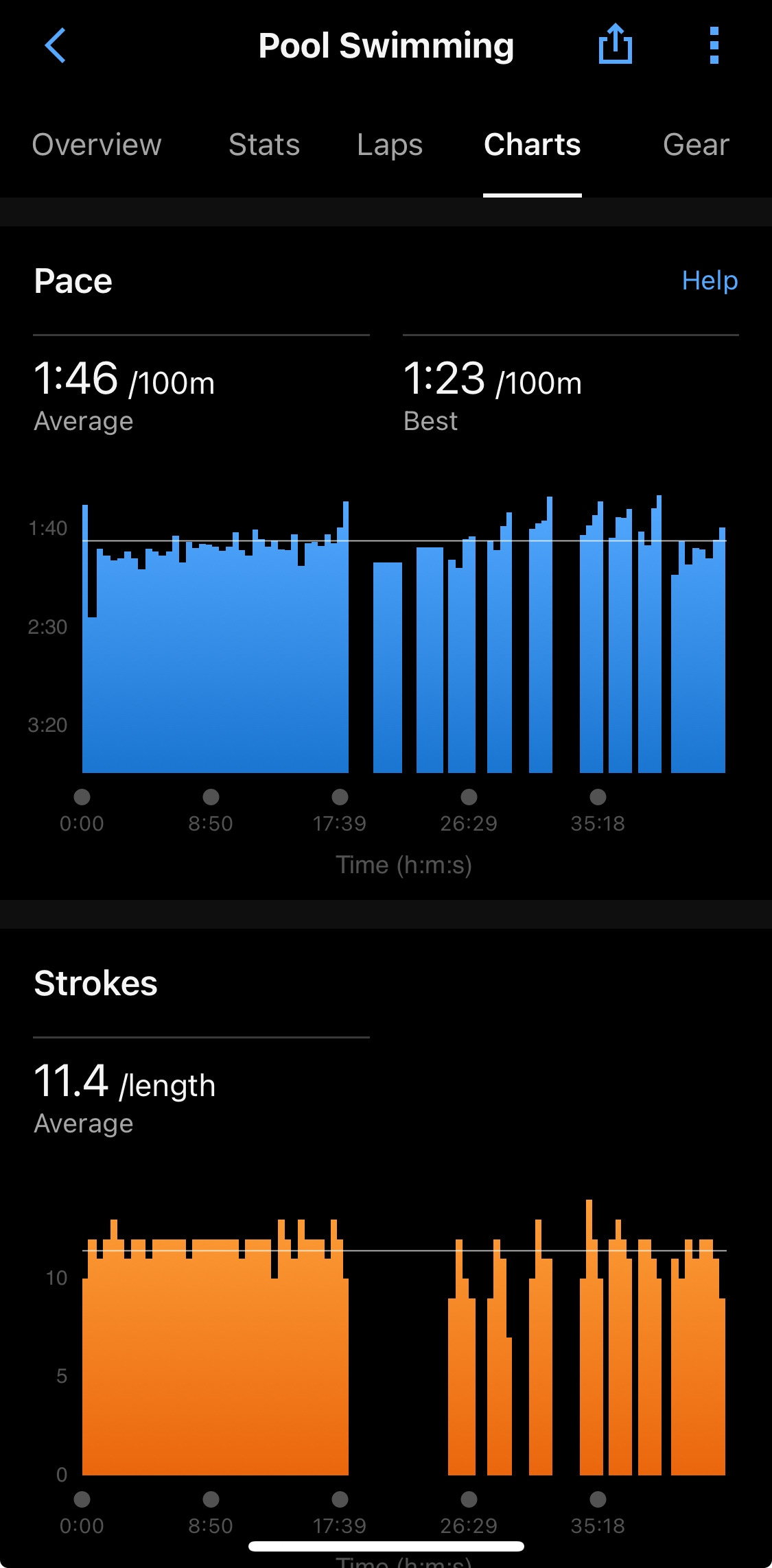Switch to the Stats tab

[x=264, y=145]
